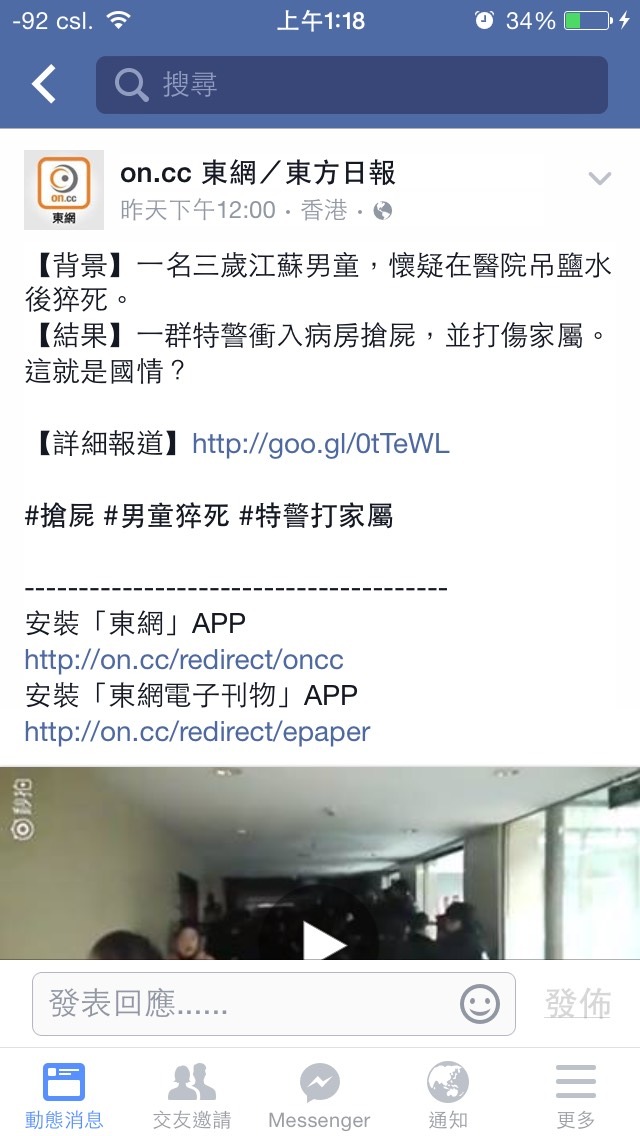Follow the on.cc/redirect/oncc link
Viewport: 640px width, 1136px height.
[184, 660]
